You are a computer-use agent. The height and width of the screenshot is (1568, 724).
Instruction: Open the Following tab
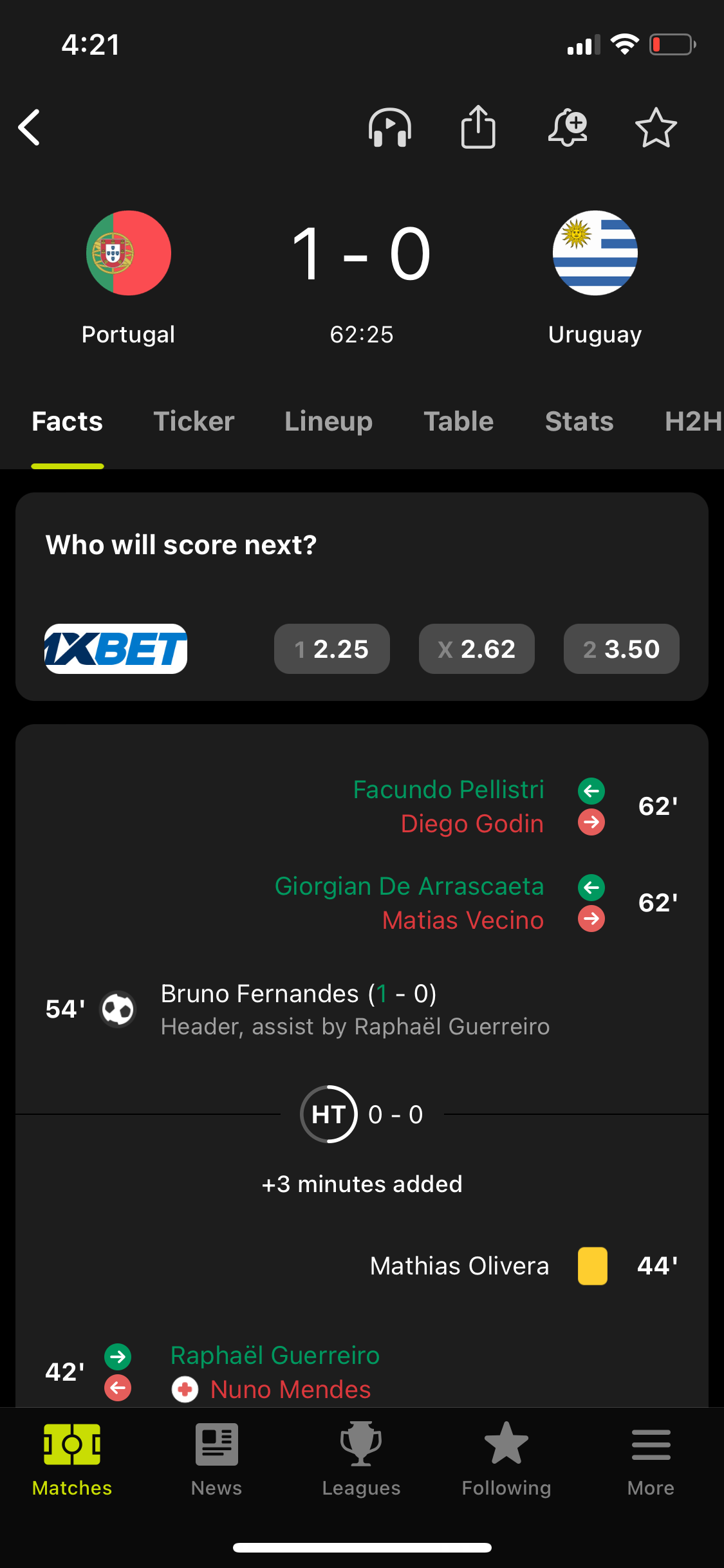coord(506,1460)
